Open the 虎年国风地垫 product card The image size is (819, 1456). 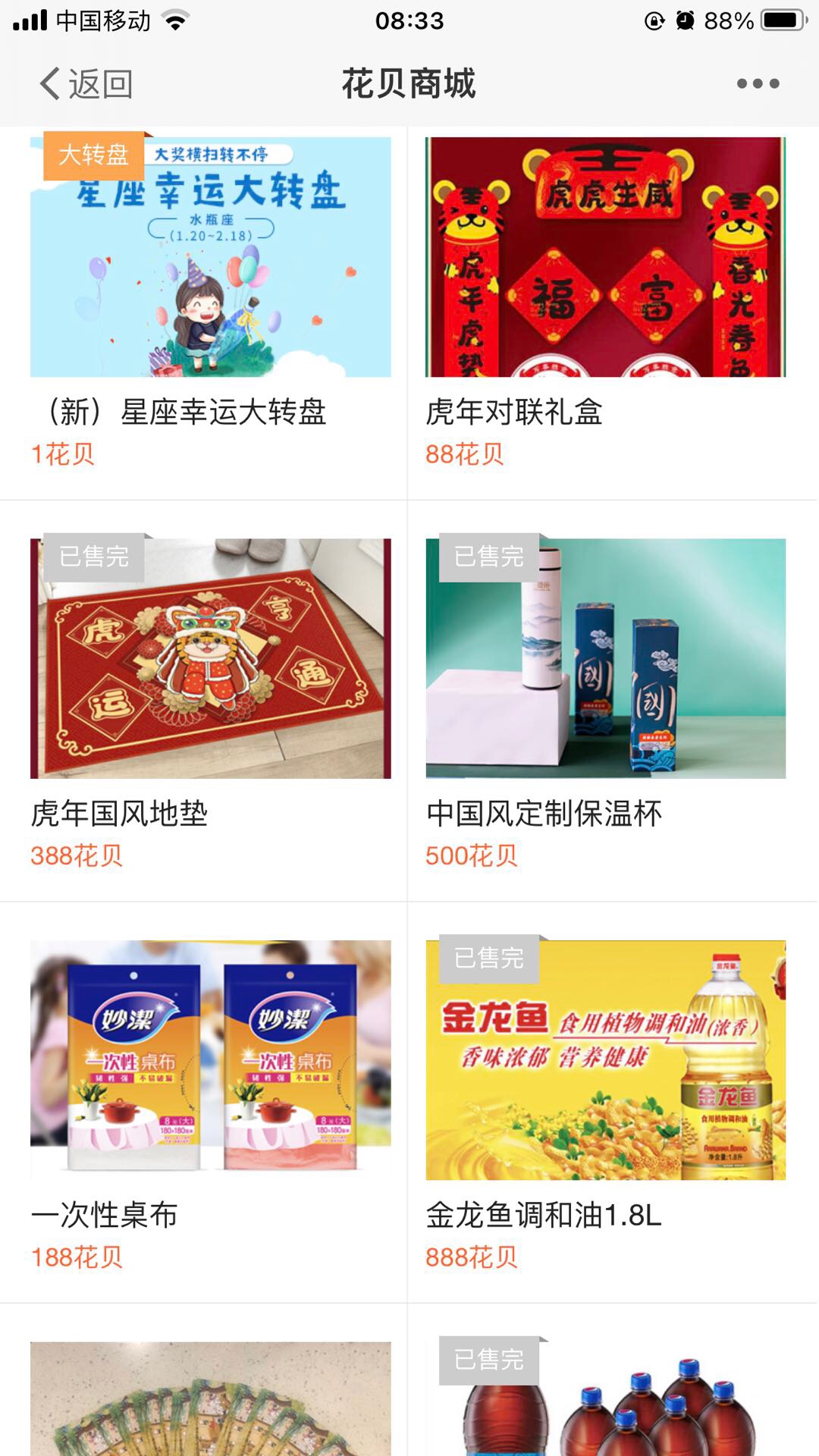tap(211, 658)
